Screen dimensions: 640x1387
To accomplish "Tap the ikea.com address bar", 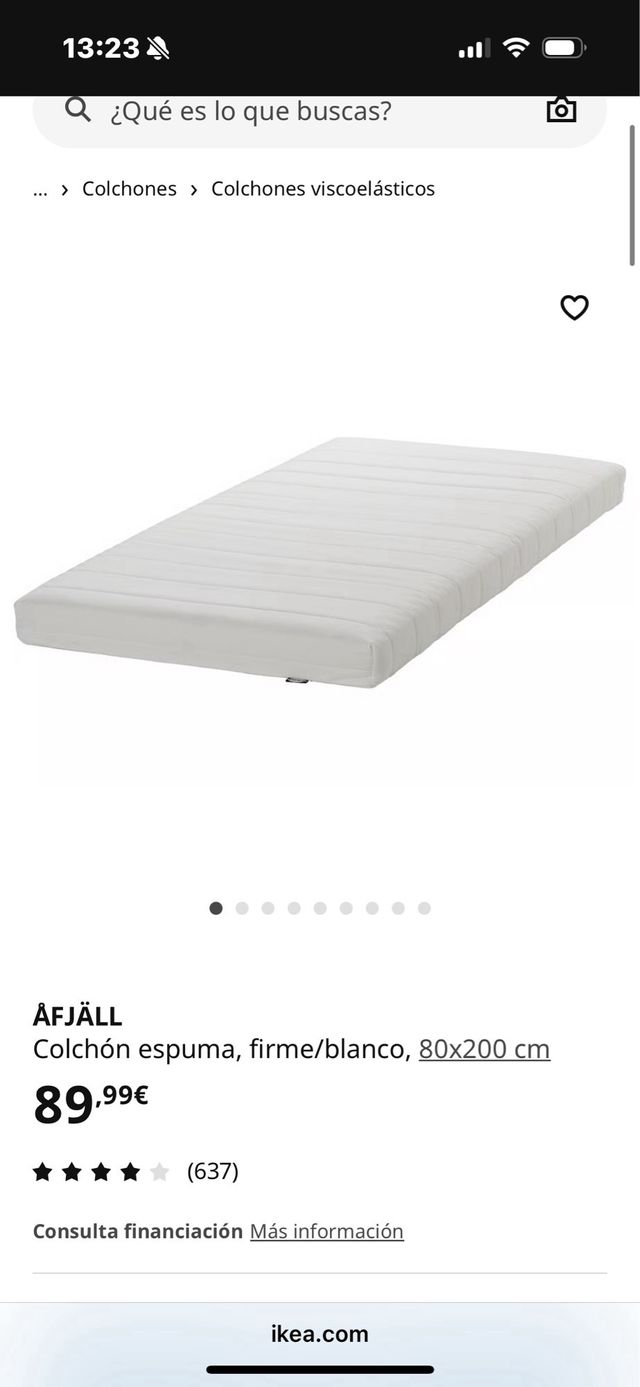I will click(320, 1333).
